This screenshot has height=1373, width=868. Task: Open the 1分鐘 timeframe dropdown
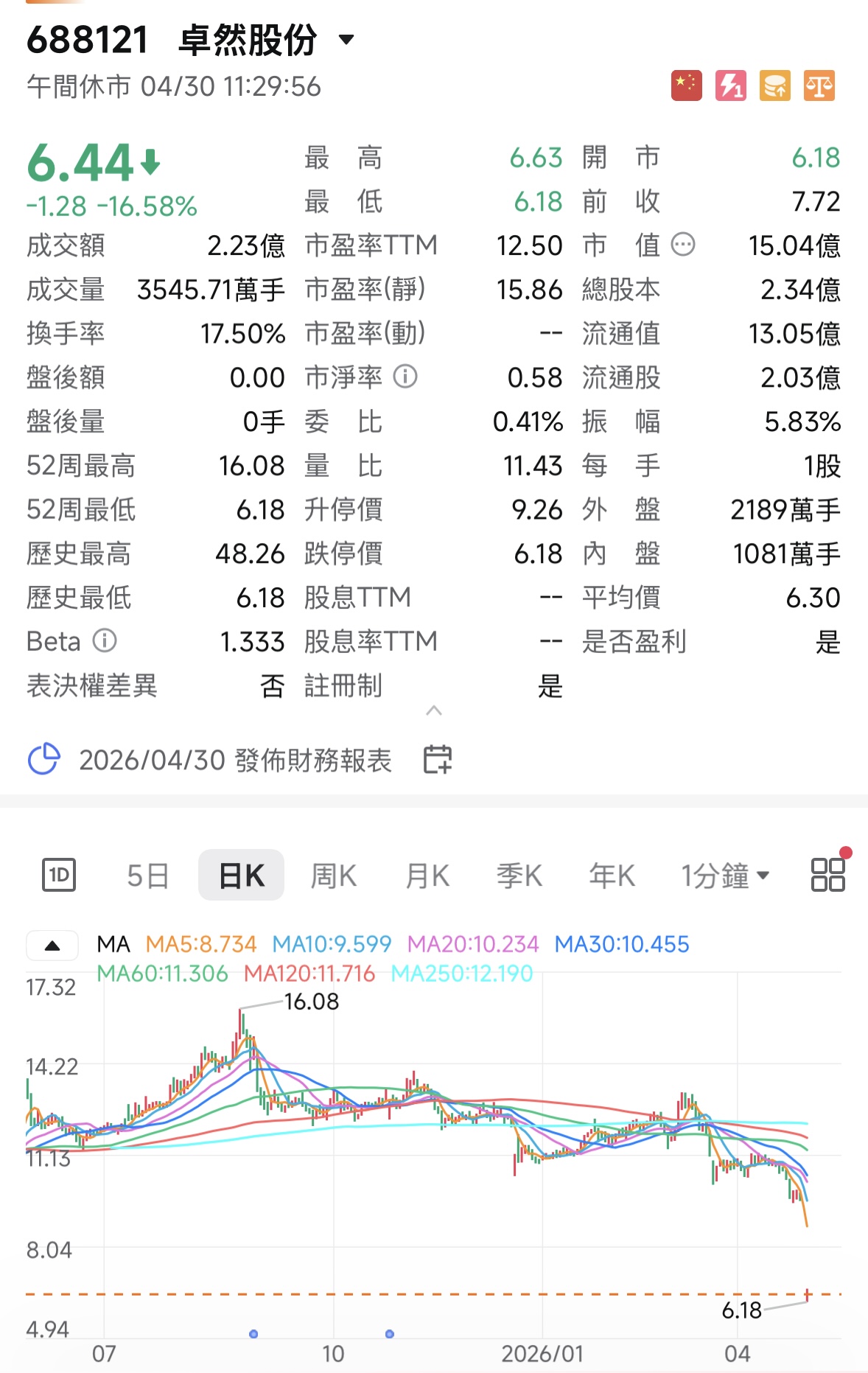click(725, 874)
